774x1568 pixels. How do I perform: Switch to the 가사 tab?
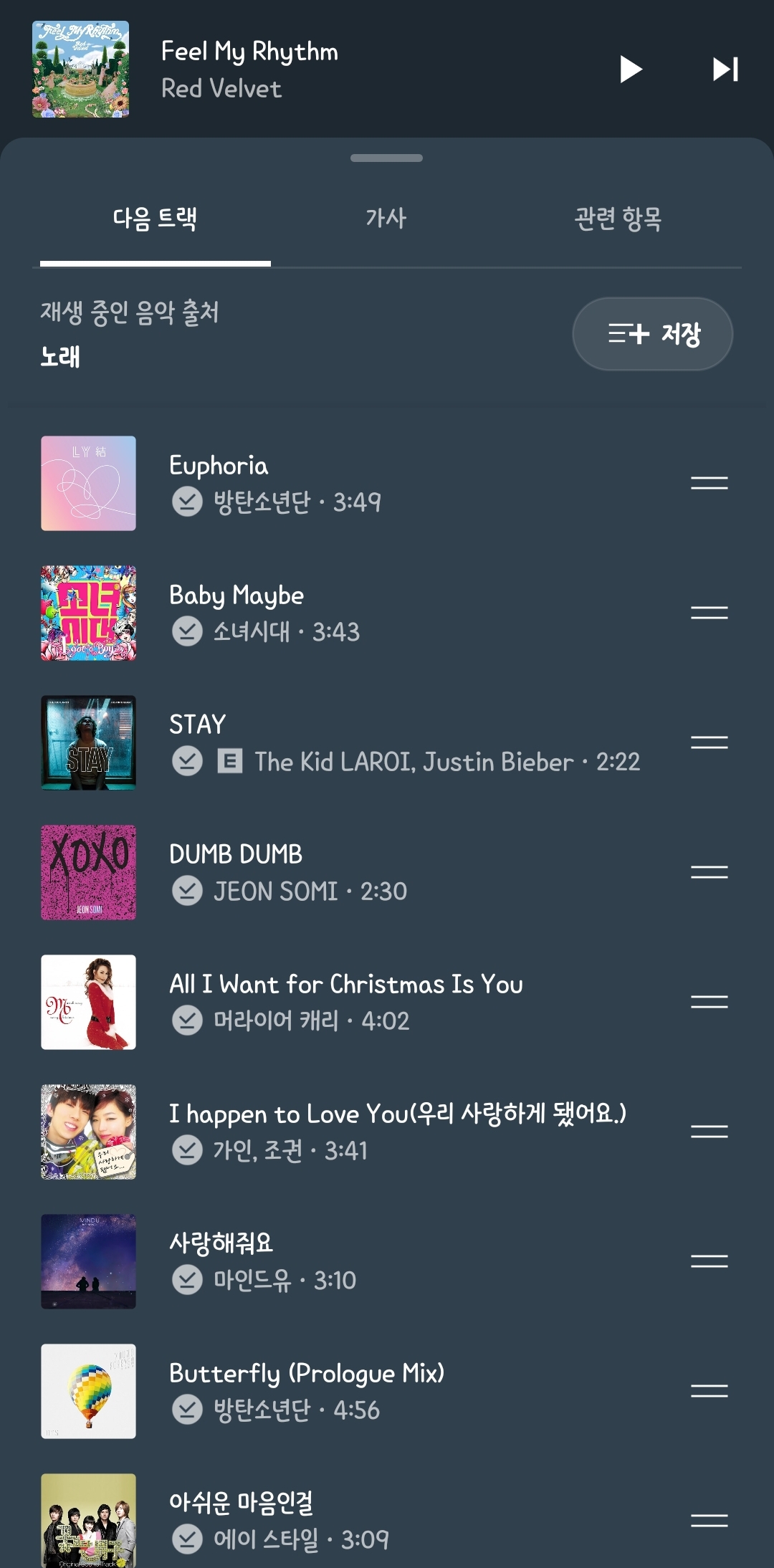(386, 219)
